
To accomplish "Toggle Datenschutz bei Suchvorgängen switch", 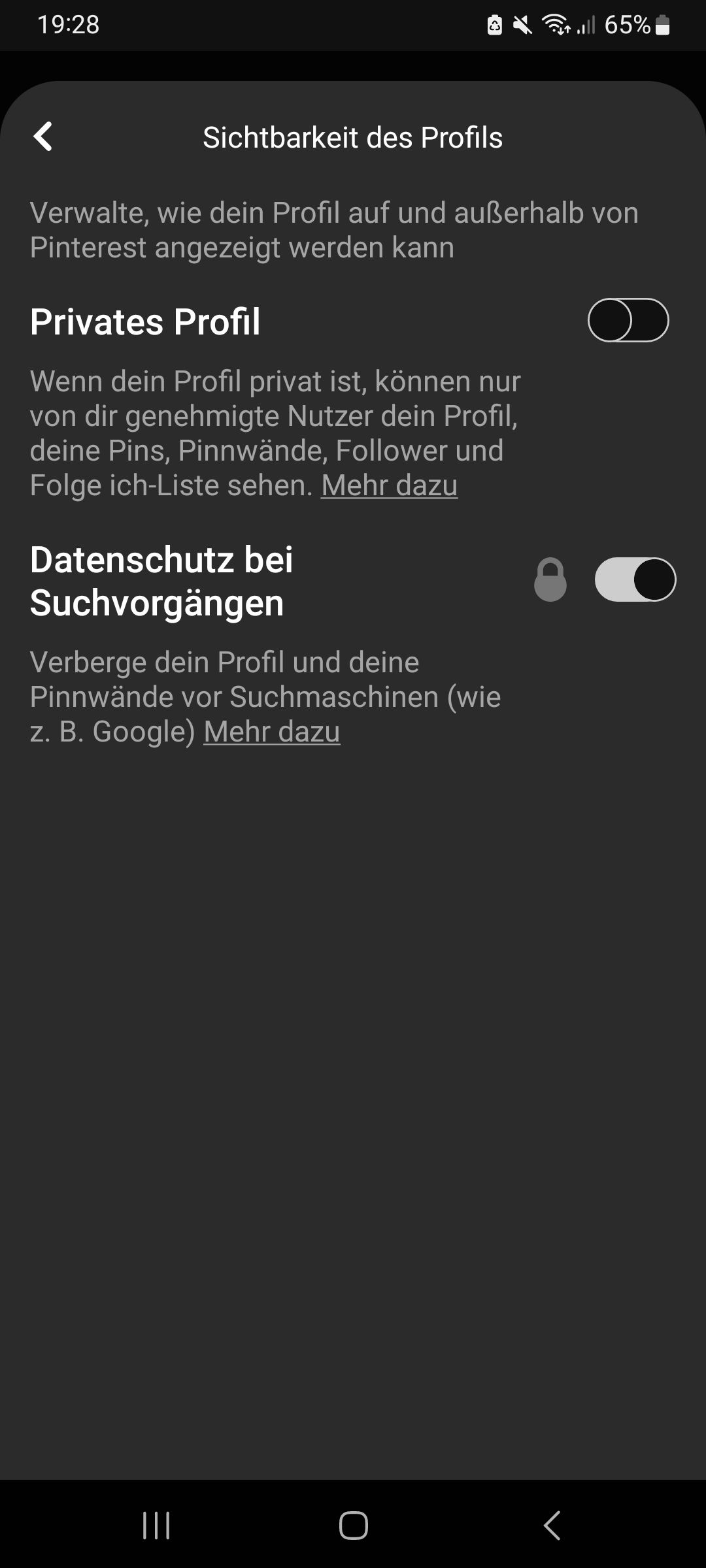I will (634, 580).
